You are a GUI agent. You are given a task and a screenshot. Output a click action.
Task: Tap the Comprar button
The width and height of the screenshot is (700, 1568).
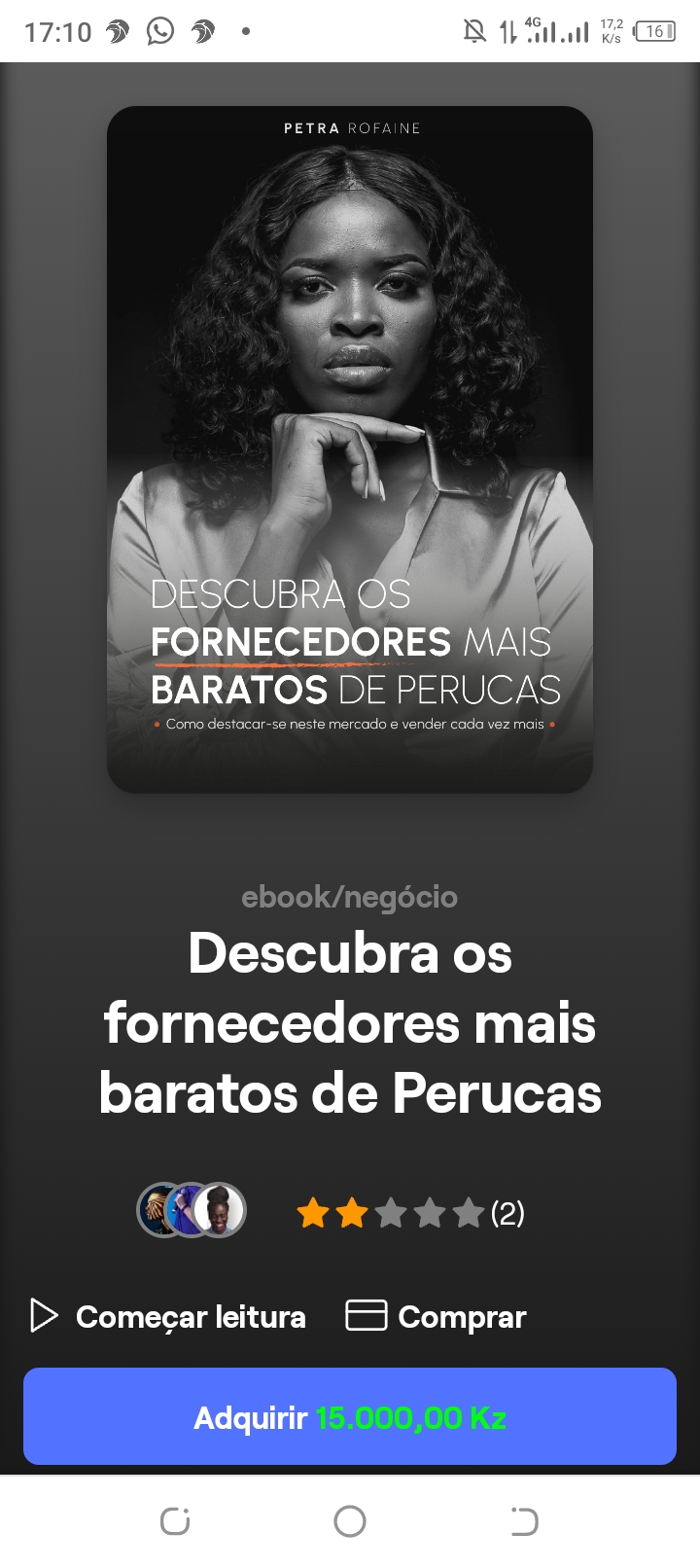click(437, 1316)
